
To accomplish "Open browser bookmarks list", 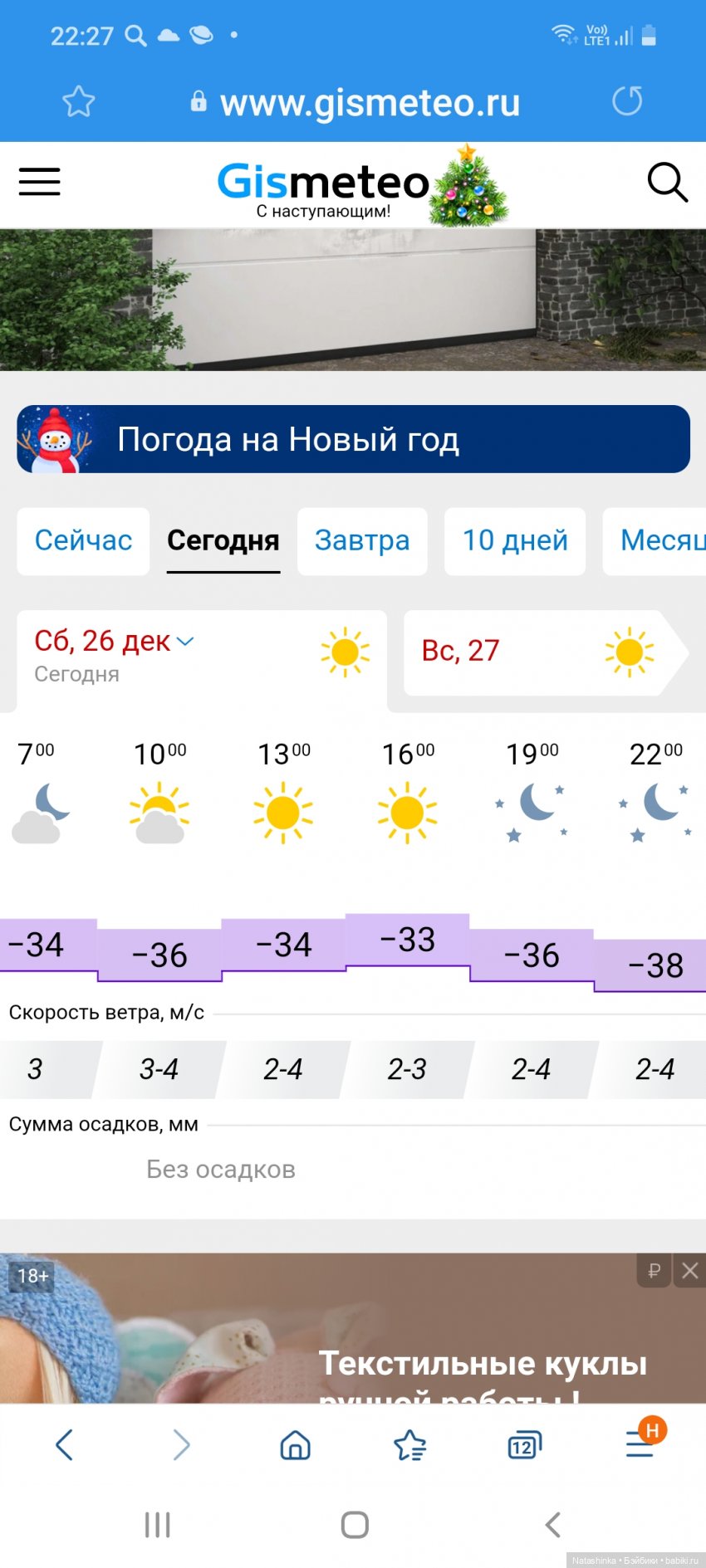I will (409, 1445).
